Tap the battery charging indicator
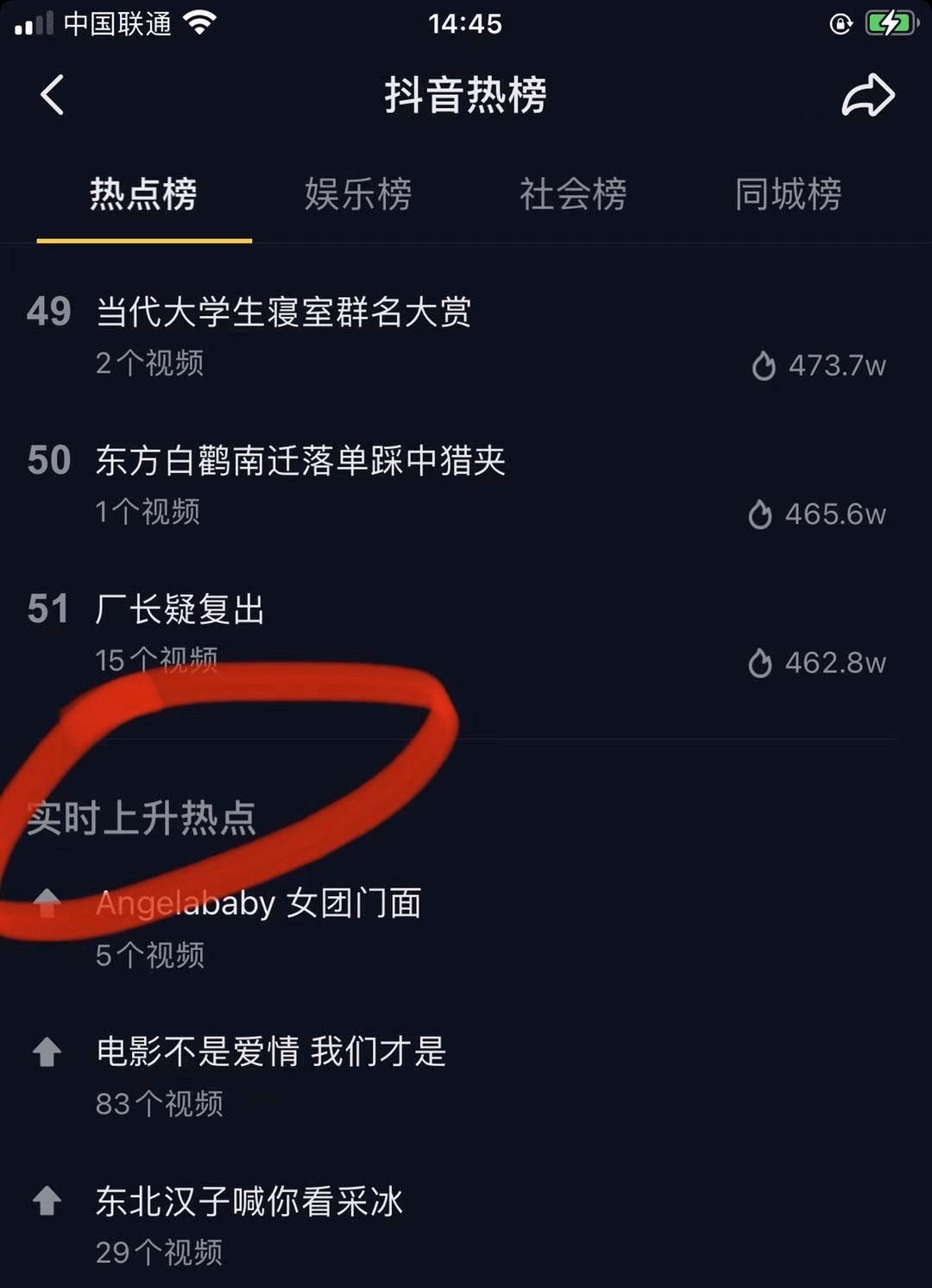The height and width of the screenshot is (1288, 932). click(x=890, y=24)
